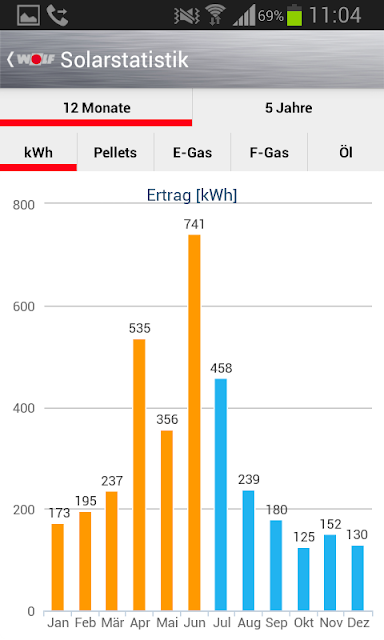Select the kWh unit tab
The image size is (384, 640).
click(38, 152)
